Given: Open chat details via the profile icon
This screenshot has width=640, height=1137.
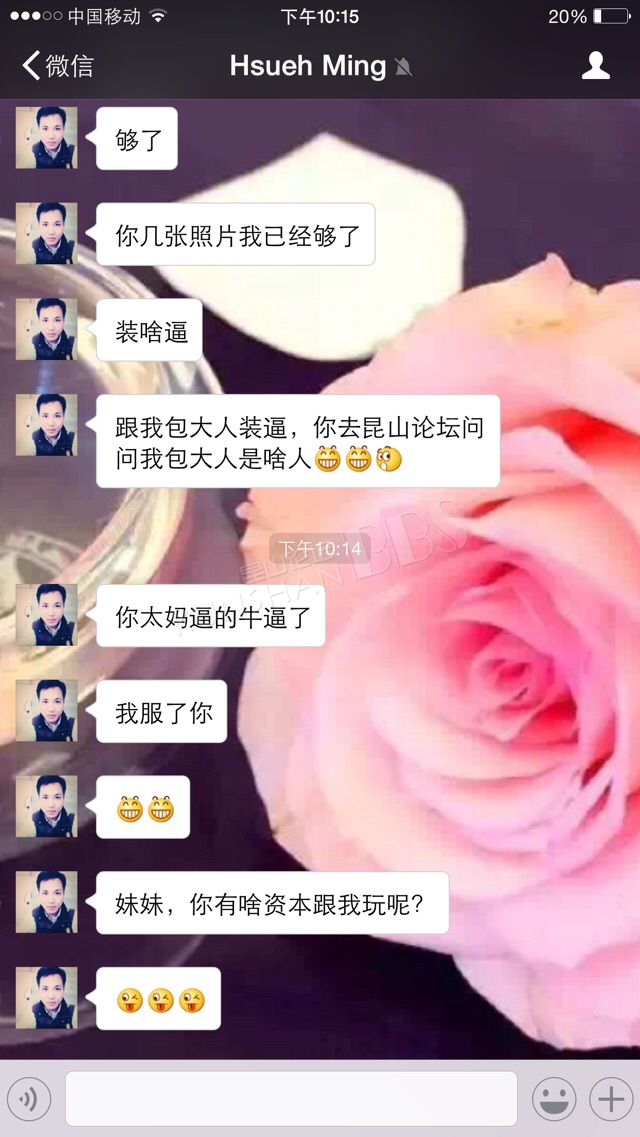Looking at the screenshot, I should pos(596,66).
